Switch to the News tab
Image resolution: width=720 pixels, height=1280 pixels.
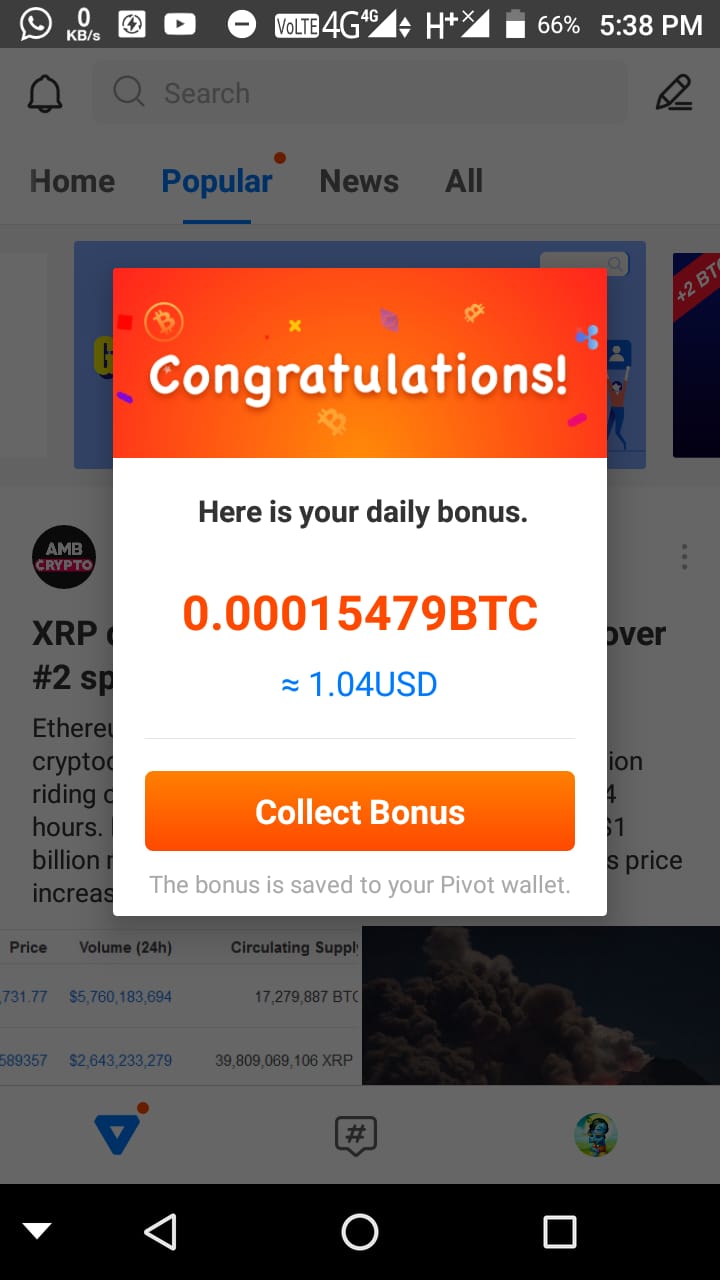(x=359, y=181)
